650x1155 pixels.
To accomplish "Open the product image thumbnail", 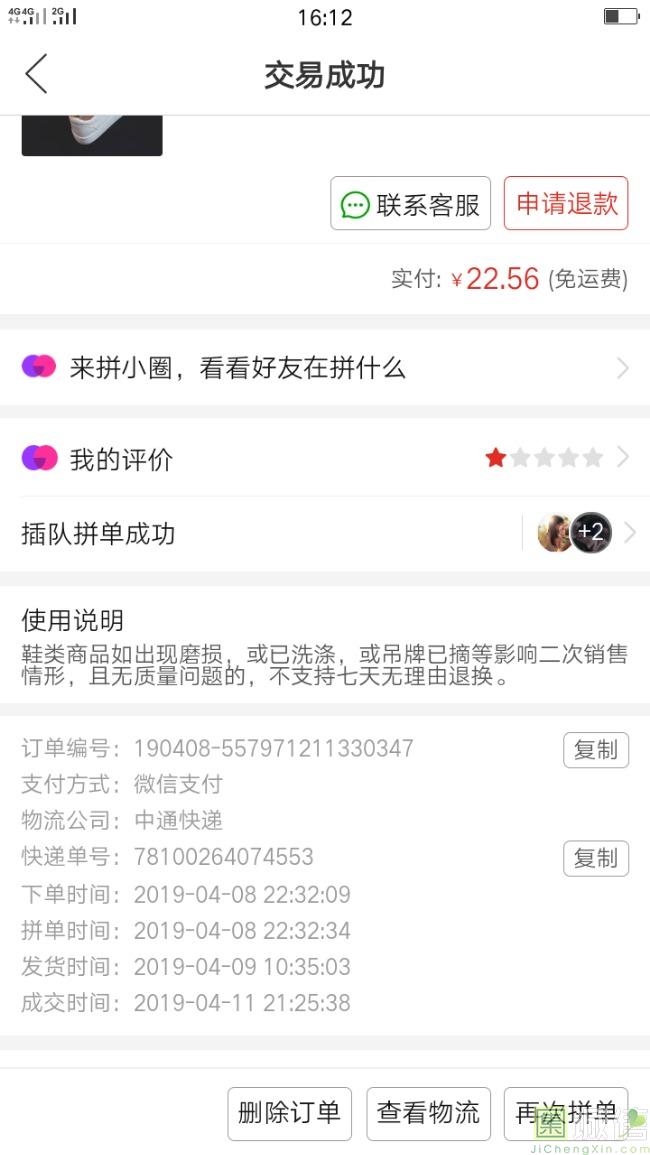I will point(92,136).
